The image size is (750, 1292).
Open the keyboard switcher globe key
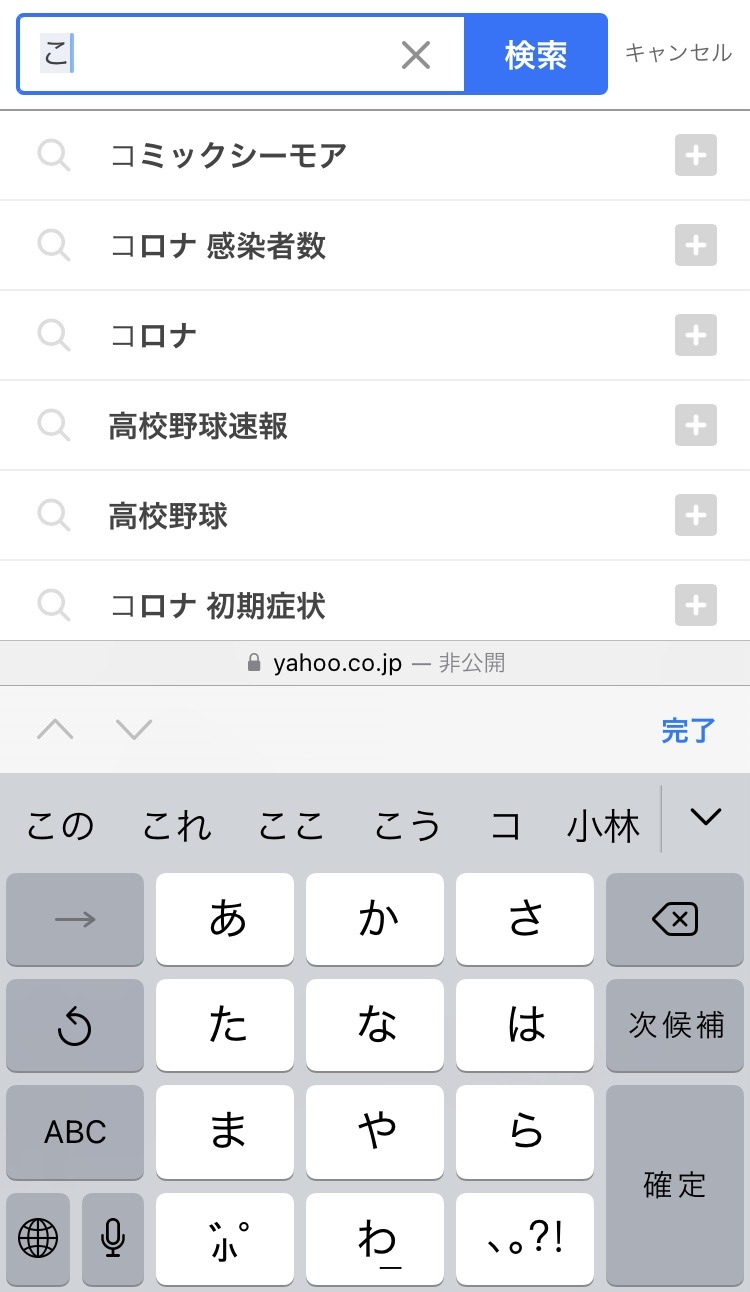tap(38, 1238)
